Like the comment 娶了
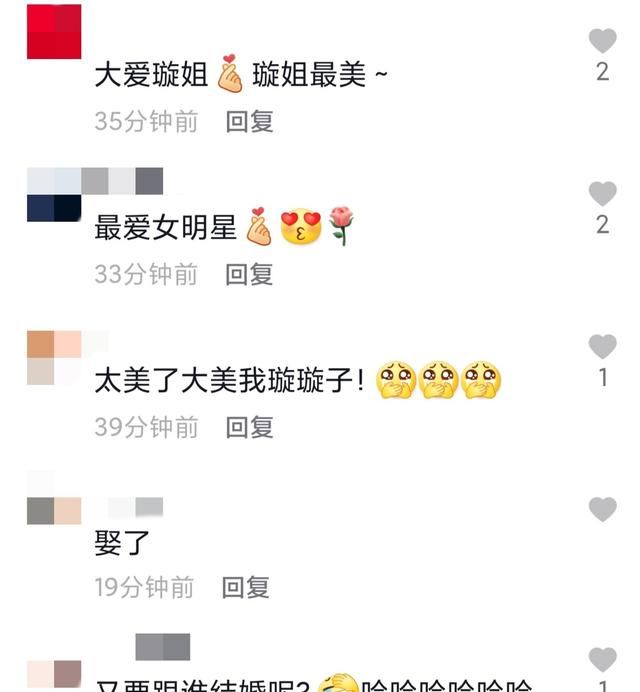The height and width of the screenshot is (692, 640). point(602,510)
